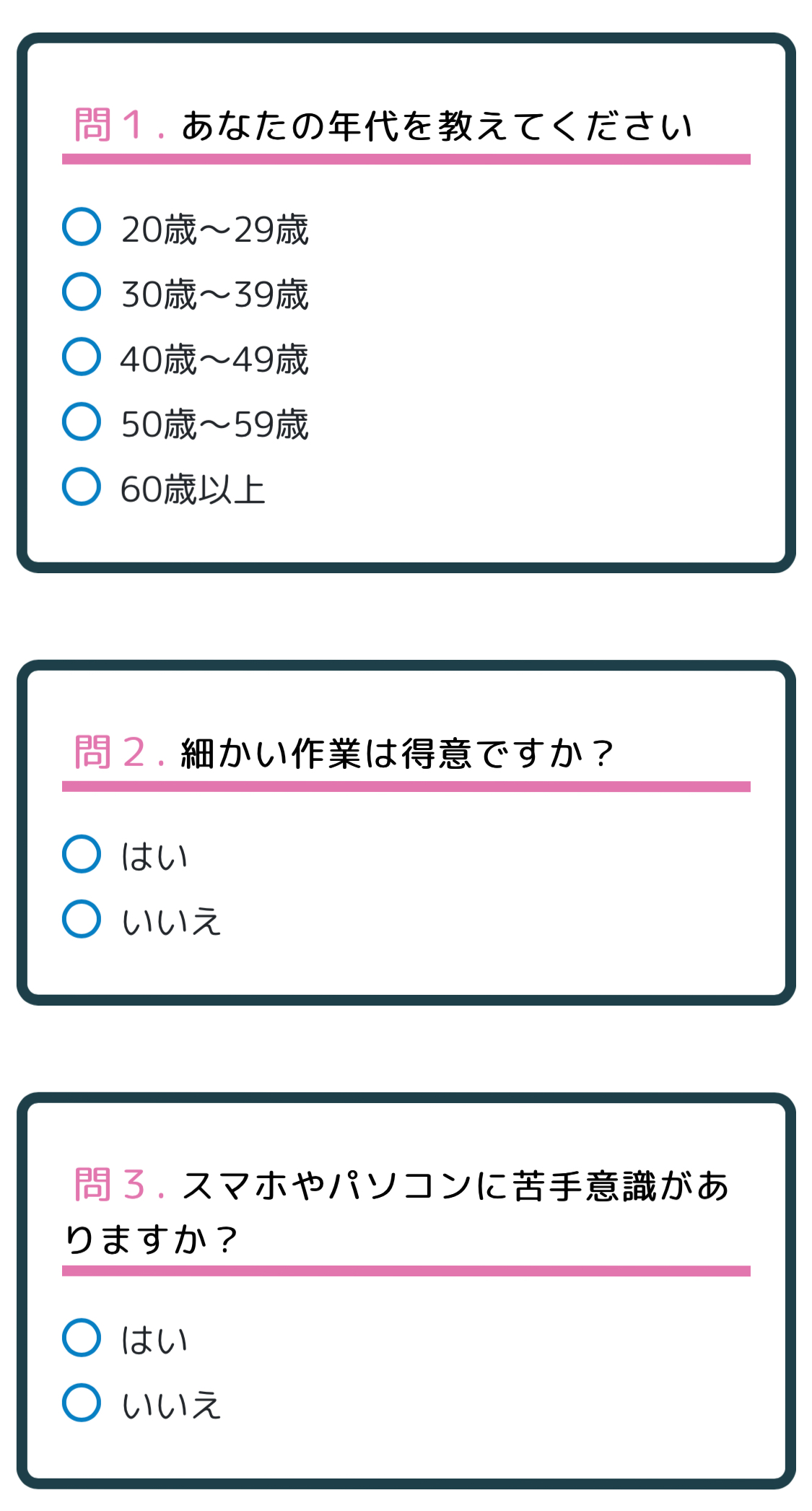Answer はい to question 2 about detailed work
Image resolution: width=812 pixels, height=1511 pixels.
pyautogui.click(x=82, y=854)
